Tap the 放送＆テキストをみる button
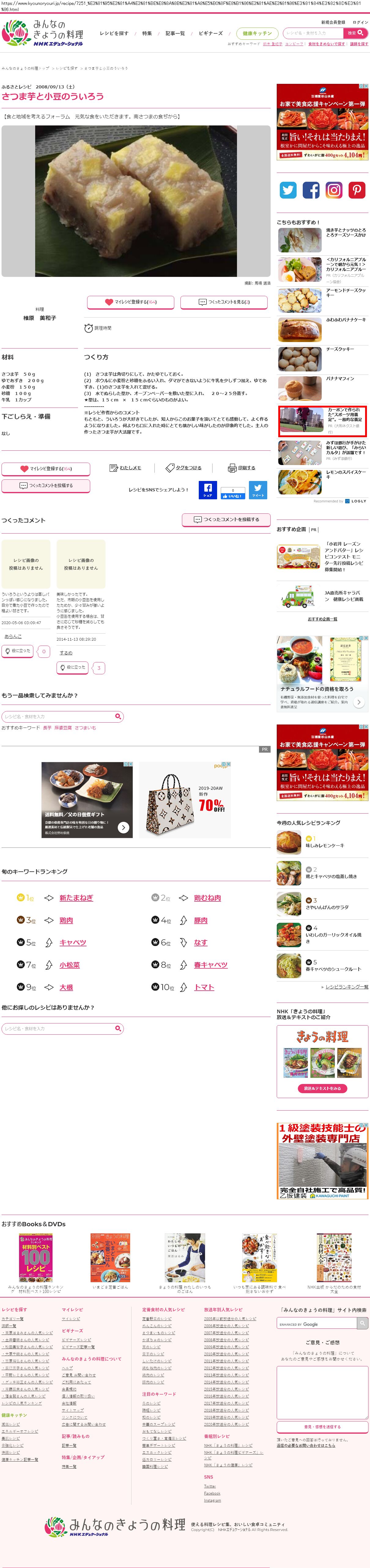This screenshot has width=370, height=1568. 323,1088
